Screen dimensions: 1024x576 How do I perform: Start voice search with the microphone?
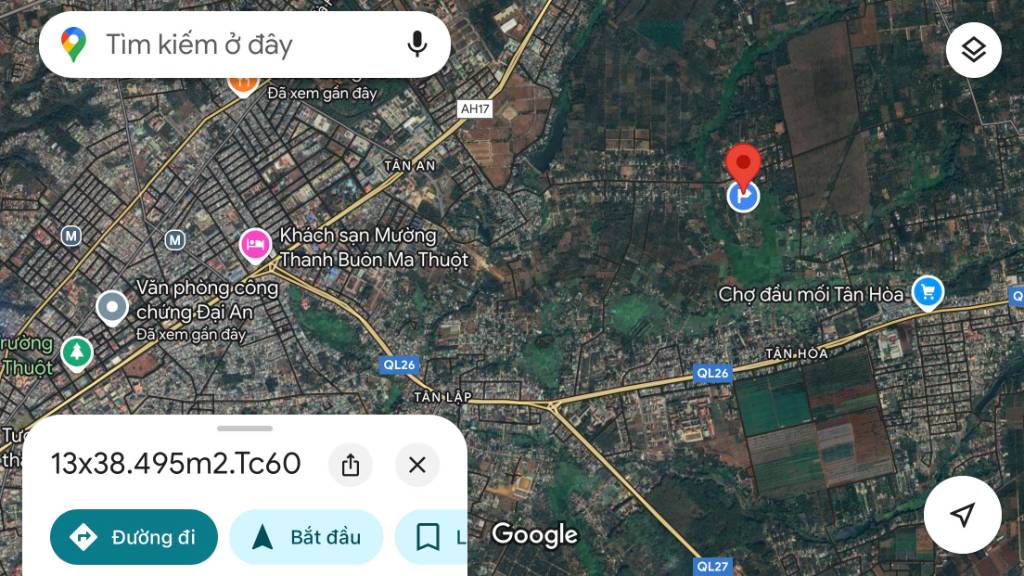tap(417, 44)
